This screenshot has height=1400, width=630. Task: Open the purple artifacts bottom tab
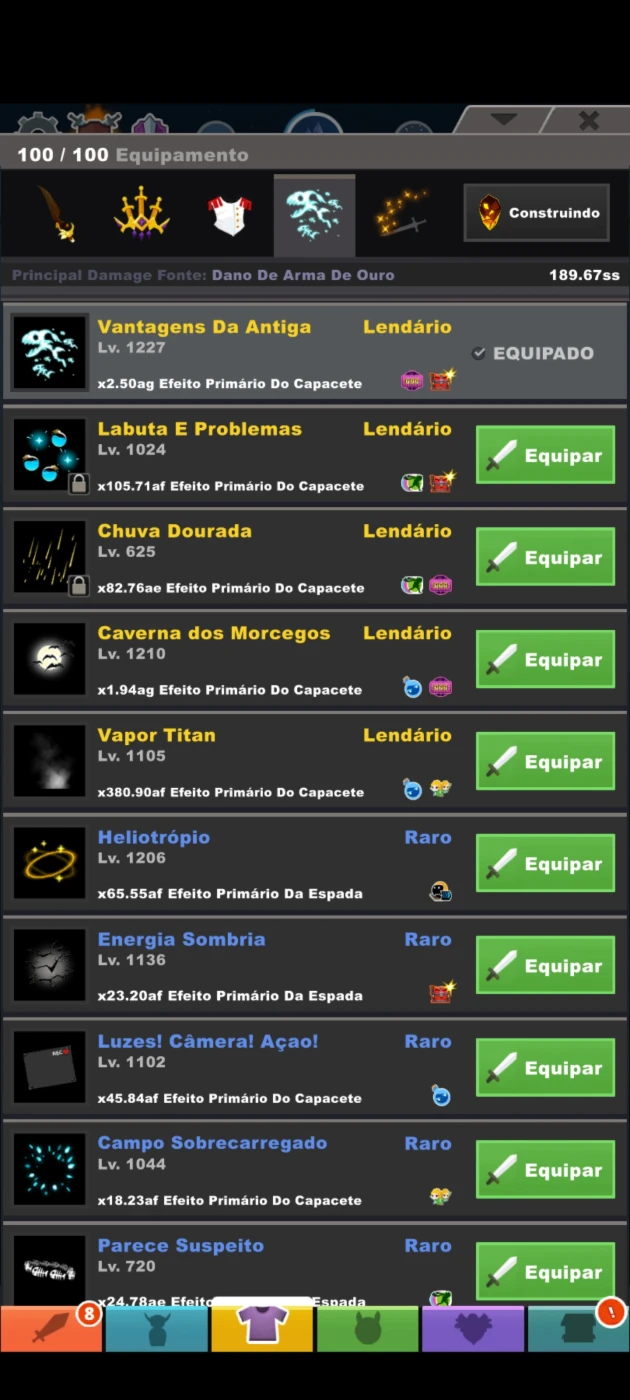point(473,1328)
